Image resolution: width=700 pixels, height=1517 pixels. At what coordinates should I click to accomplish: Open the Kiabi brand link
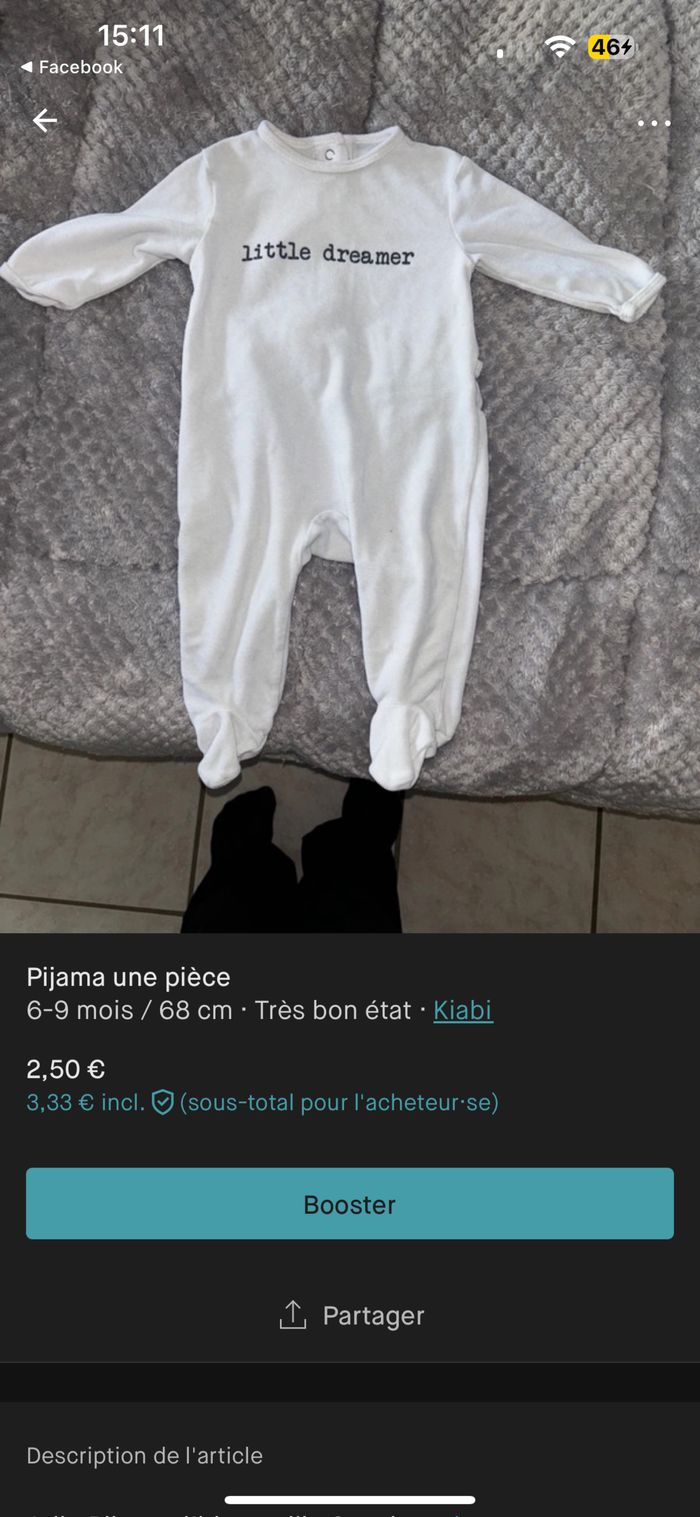click(463, 1010)
